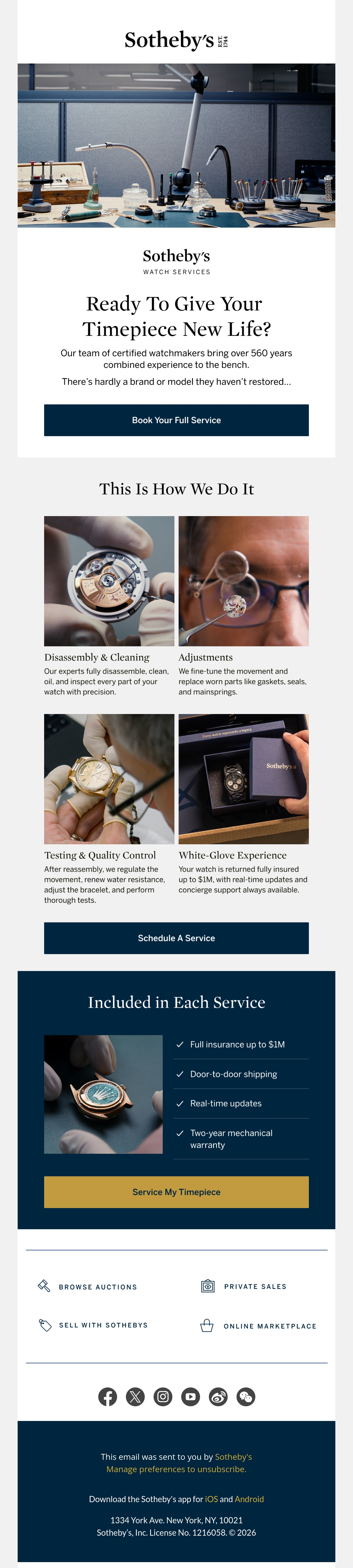The width and height of the screenshot is (353, 1568).
Task: Tap Manage preferences to unsubscribe
Action: coord(176,1469)
